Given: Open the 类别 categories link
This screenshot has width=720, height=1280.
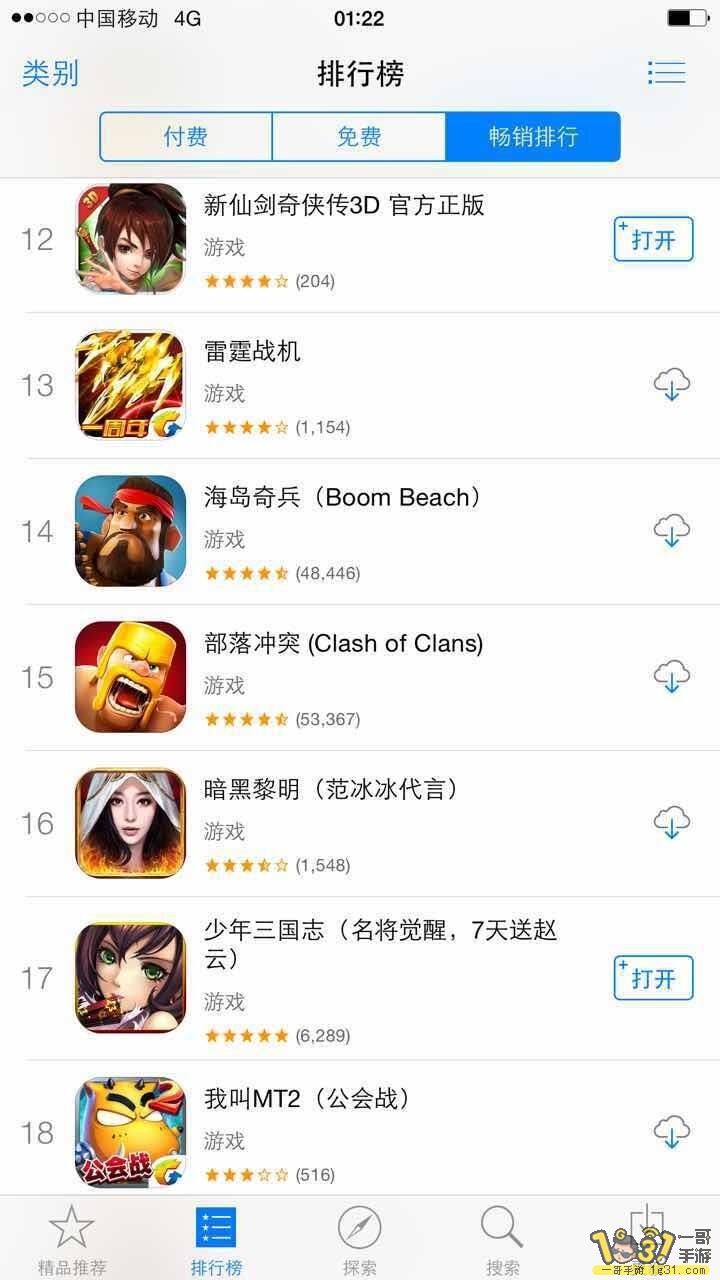Looking at the screenshot, I should (x=50, y=73).
